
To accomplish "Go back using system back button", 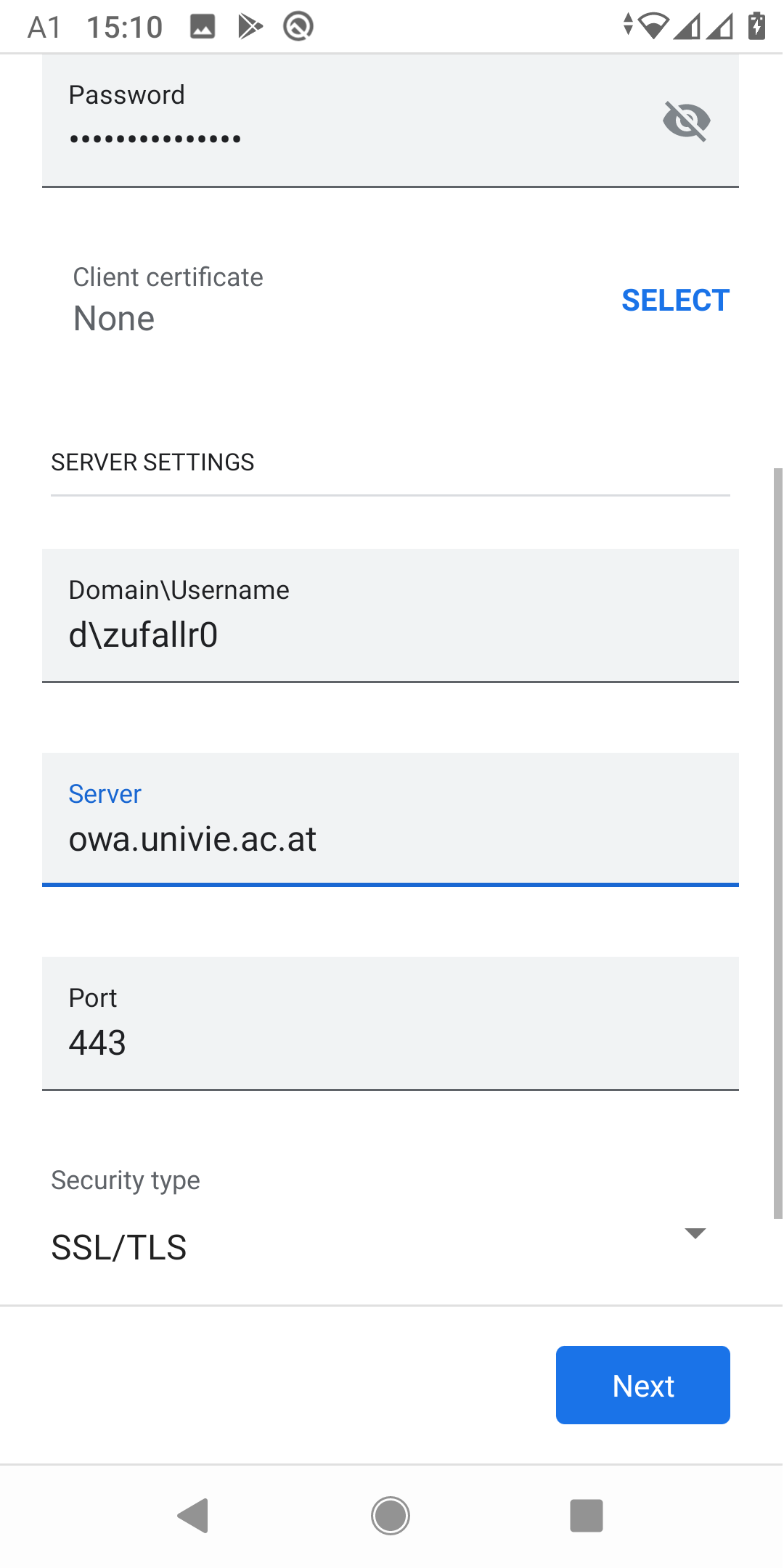I will pos(194,1516).
